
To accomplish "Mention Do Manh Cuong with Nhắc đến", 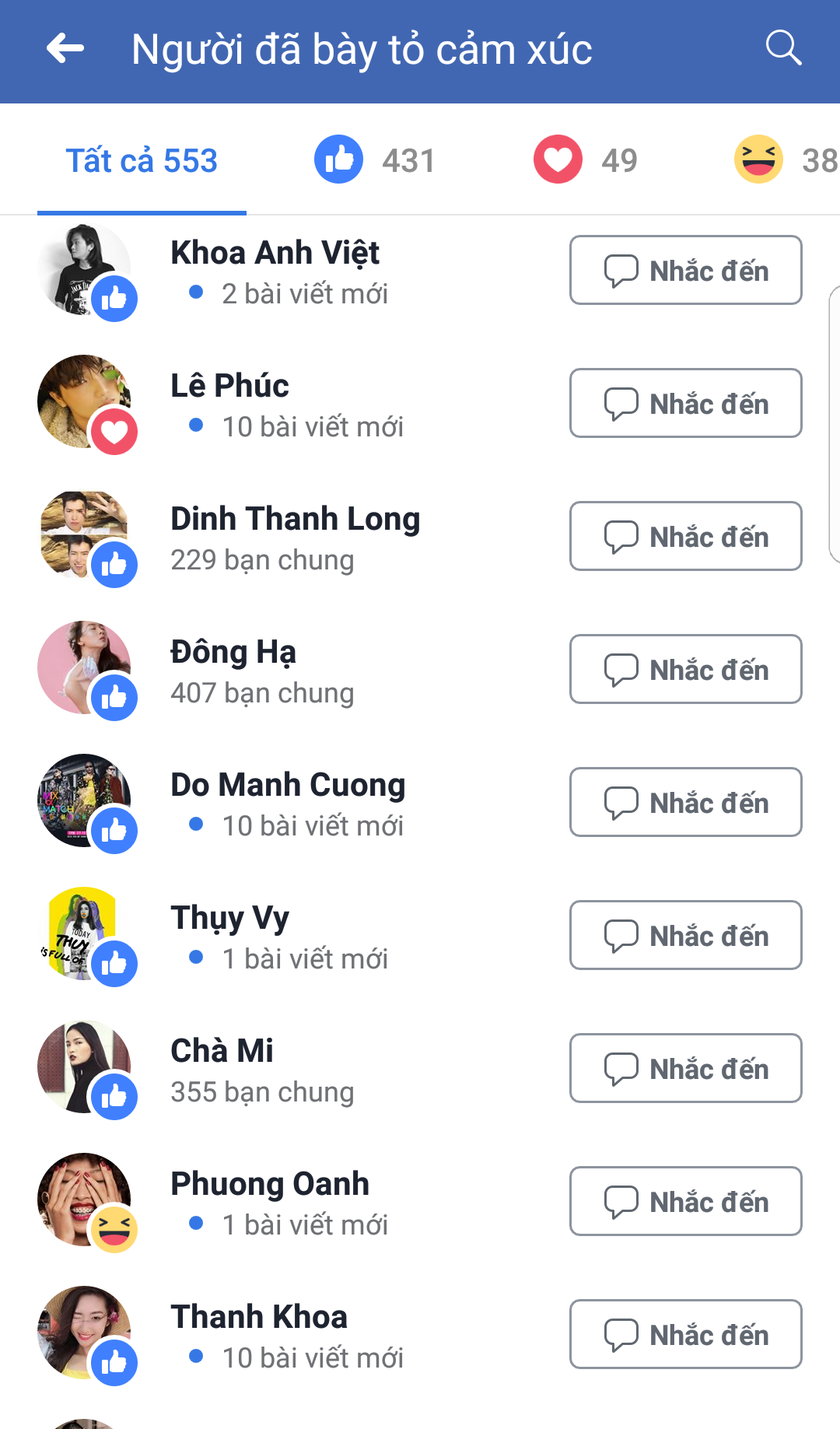I will click(685, 803).
